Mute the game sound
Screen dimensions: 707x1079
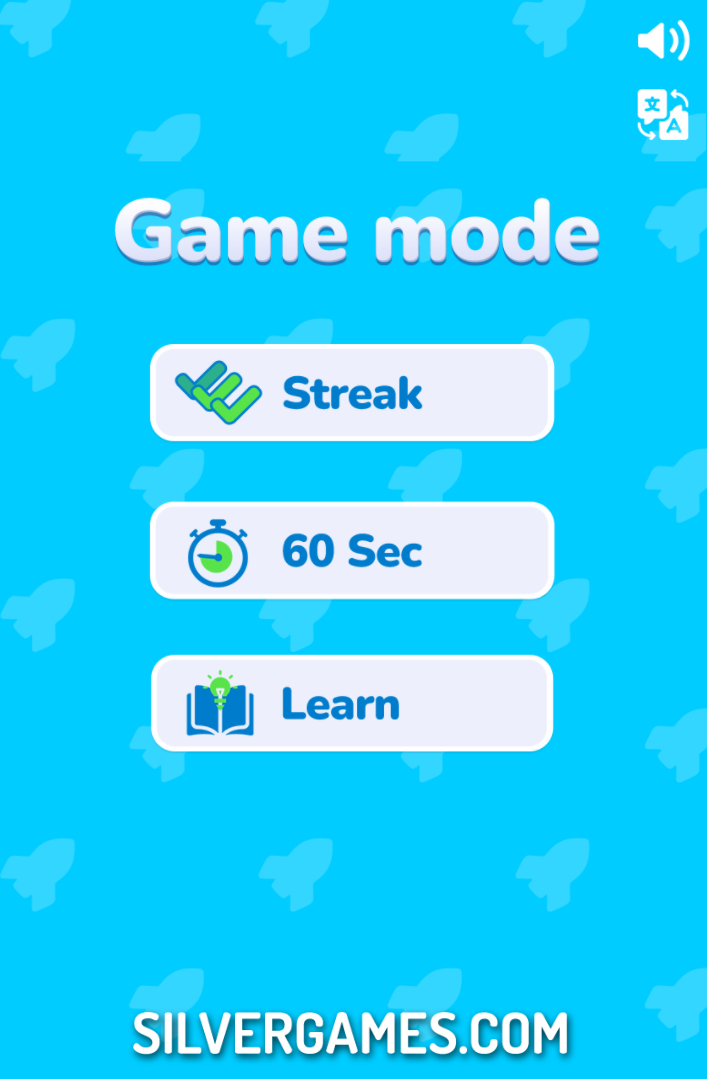(x=663, y=42)
